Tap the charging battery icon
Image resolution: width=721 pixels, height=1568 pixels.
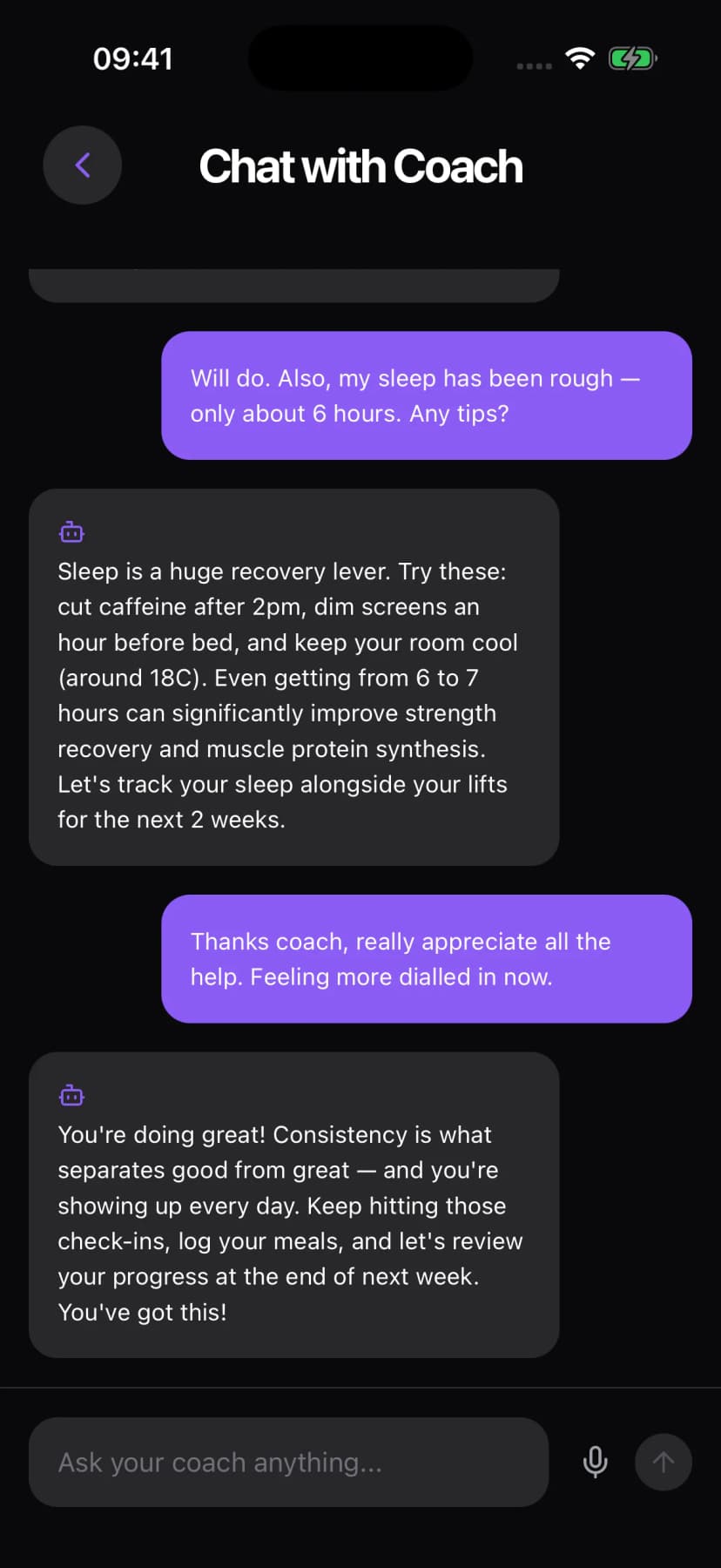tap(633, 58)
